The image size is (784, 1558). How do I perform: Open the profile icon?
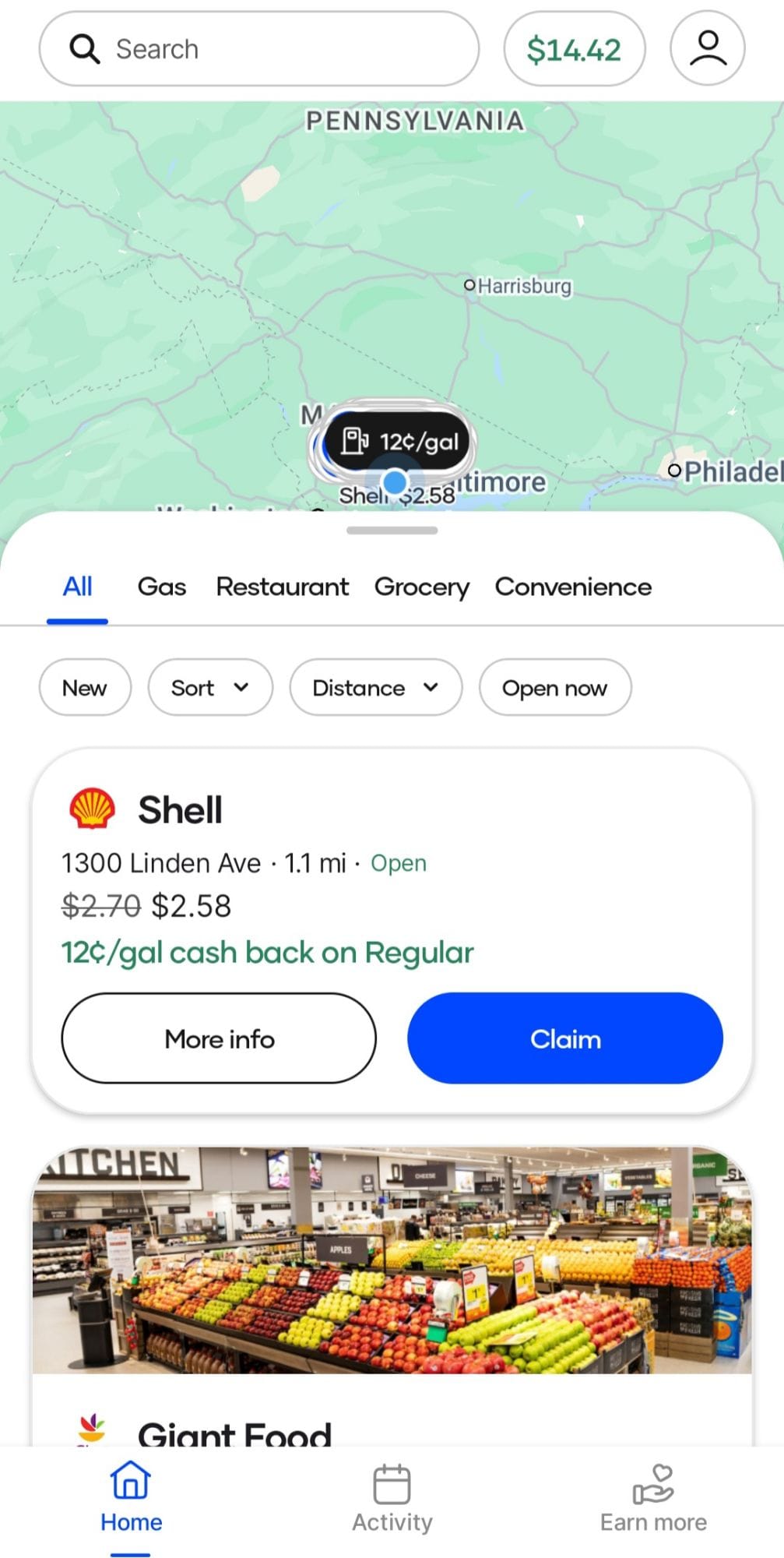707,48
